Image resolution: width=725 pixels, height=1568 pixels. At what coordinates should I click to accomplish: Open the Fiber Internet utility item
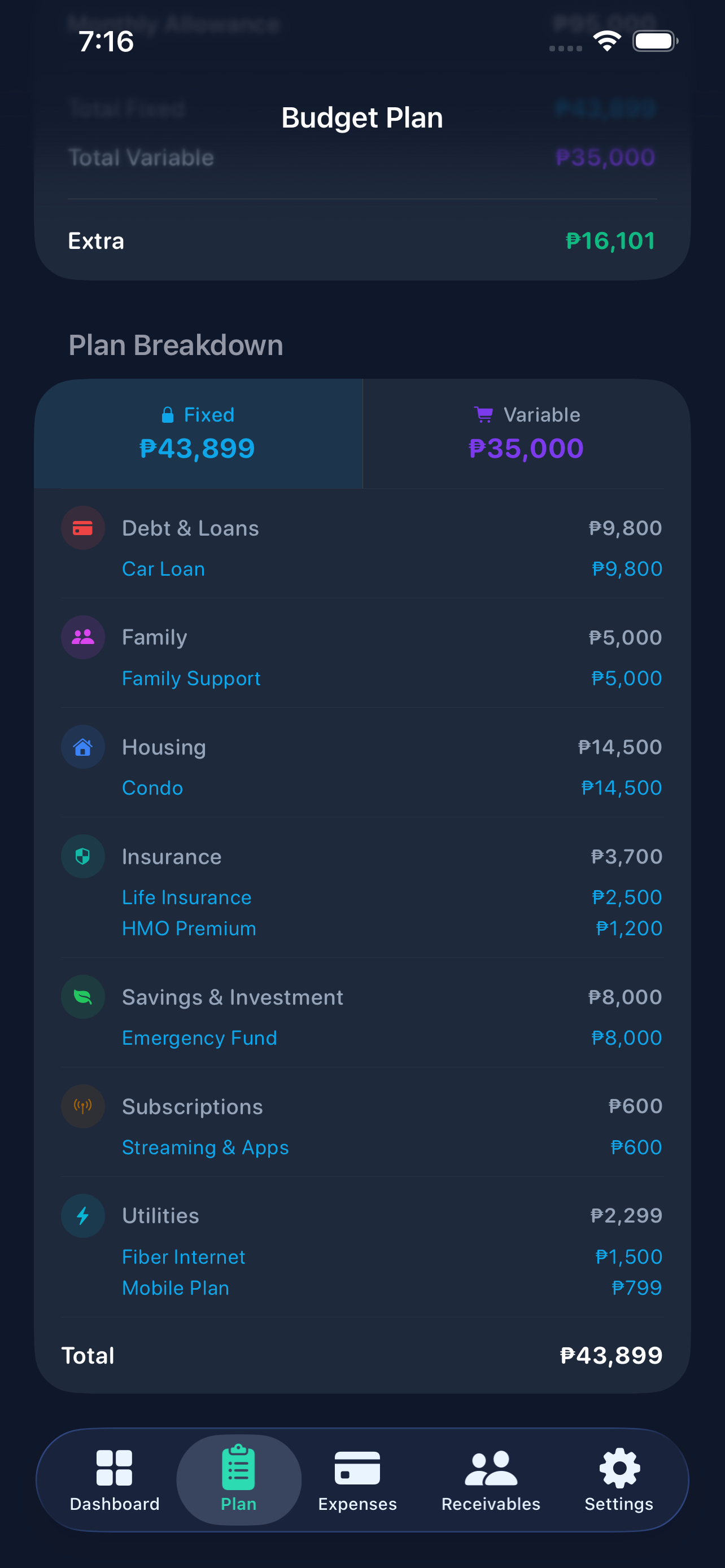click(x=184, y=1256)
